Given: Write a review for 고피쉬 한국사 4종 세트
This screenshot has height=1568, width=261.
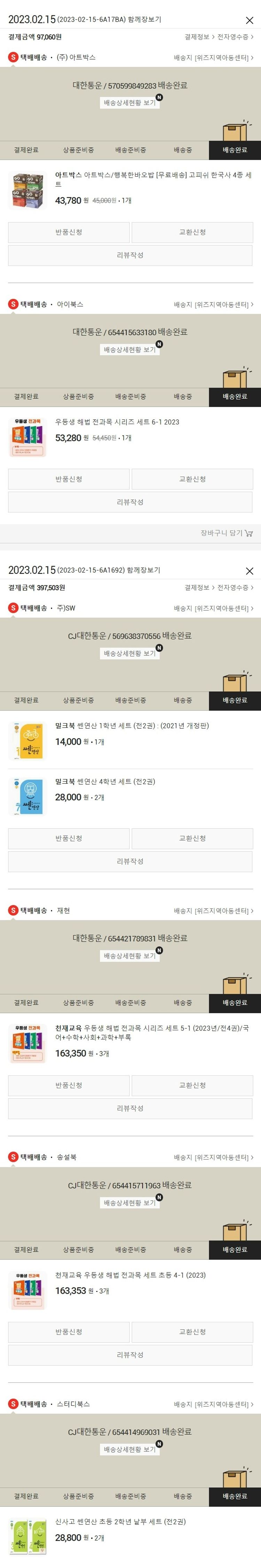Looking at the screenshot, I should pos(130,256).
